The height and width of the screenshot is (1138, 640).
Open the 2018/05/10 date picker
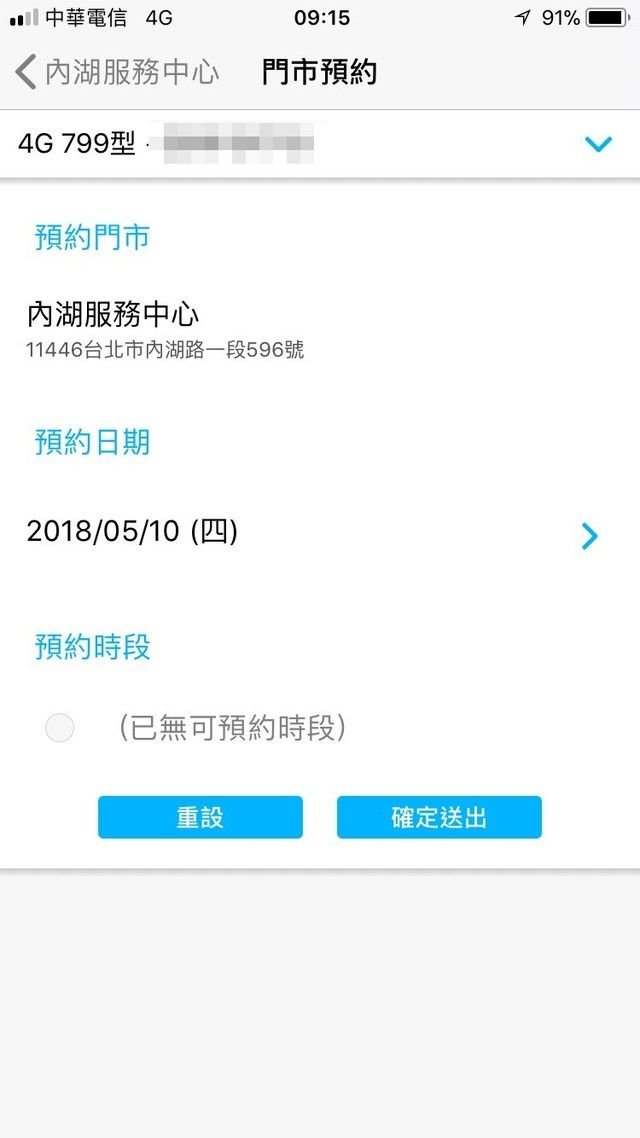pyautogui.click(x=589, y=536)
